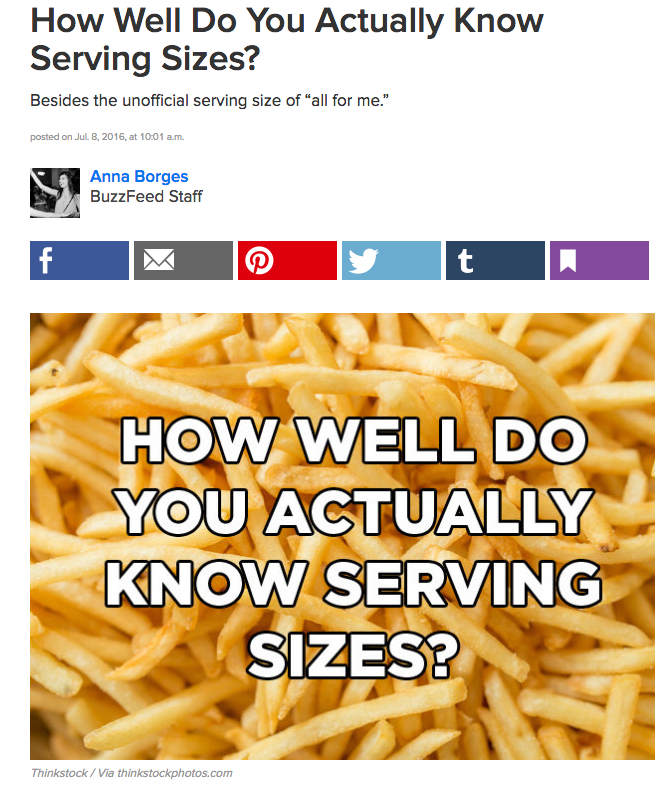The image size is (672, 794).
Task: Share article on Tumblr
Action: [495, 261]
